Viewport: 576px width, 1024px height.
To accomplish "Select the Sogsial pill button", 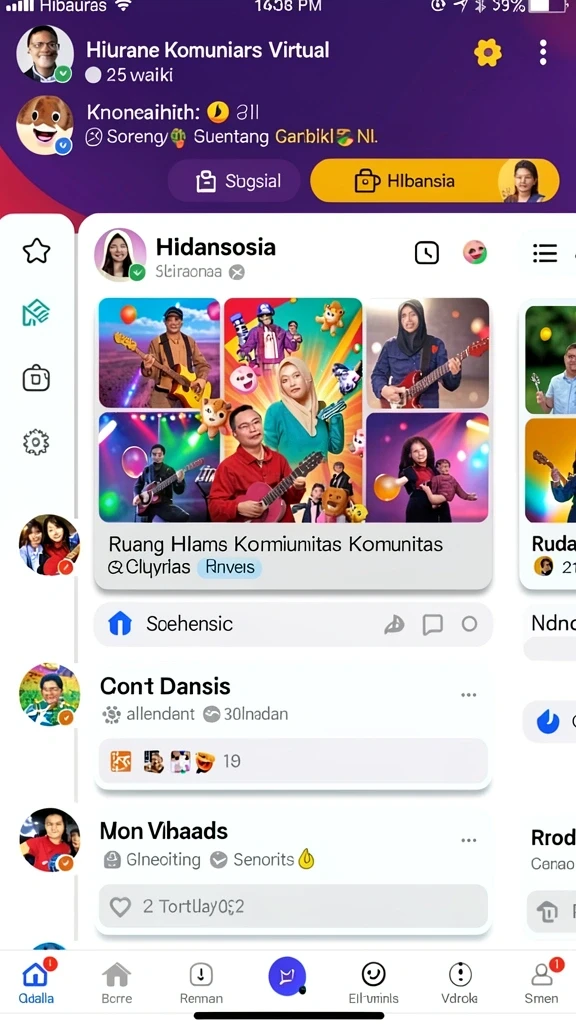I will point(234,181).
